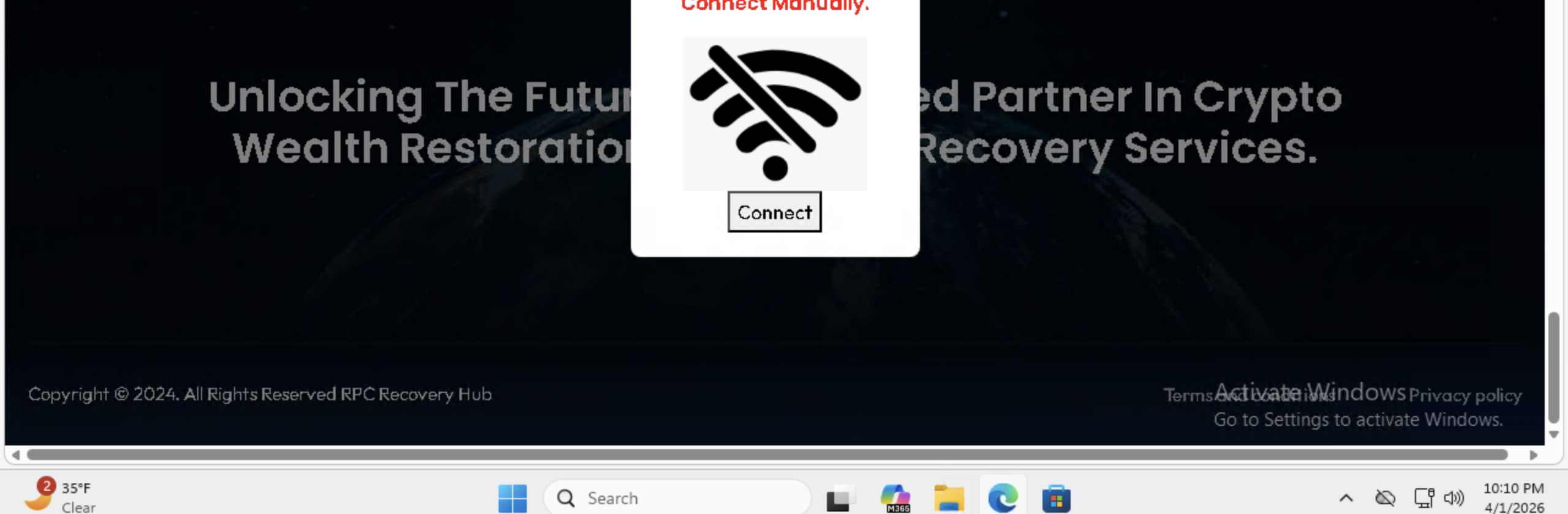Open the network status icon

1423,498
